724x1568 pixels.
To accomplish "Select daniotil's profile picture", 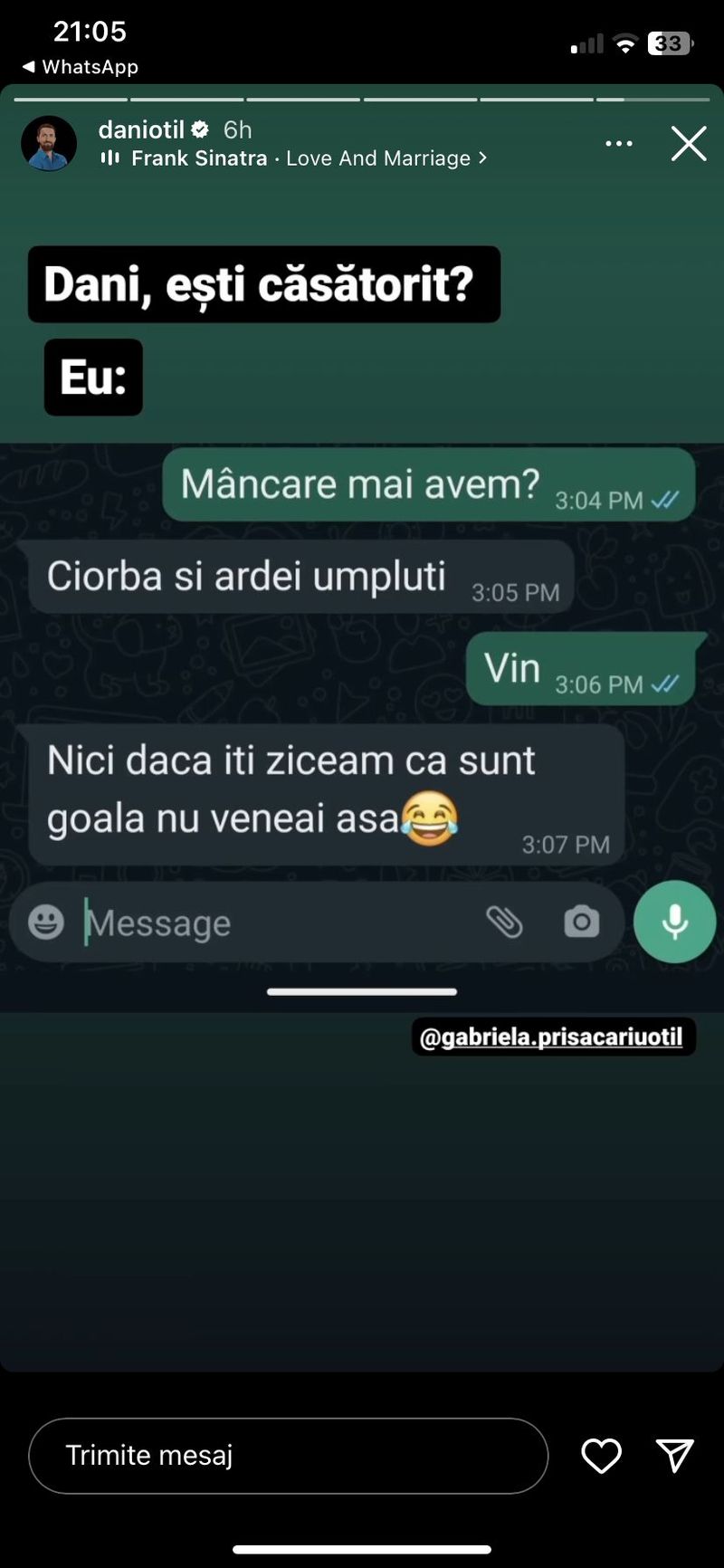I will click(x=49, y=143).
